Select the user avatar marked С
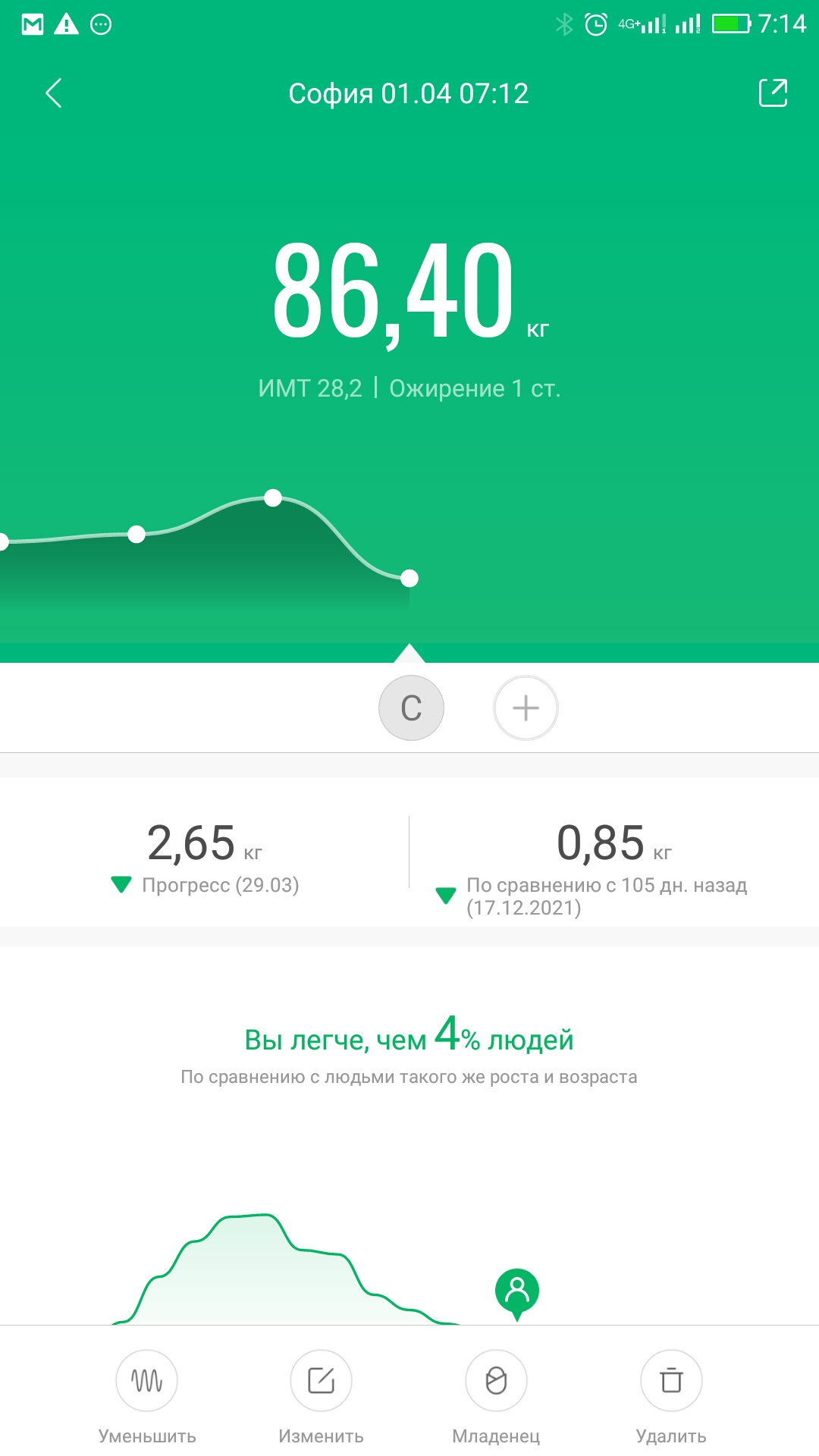The image size is (819, 1456). (x=411, y=708)
